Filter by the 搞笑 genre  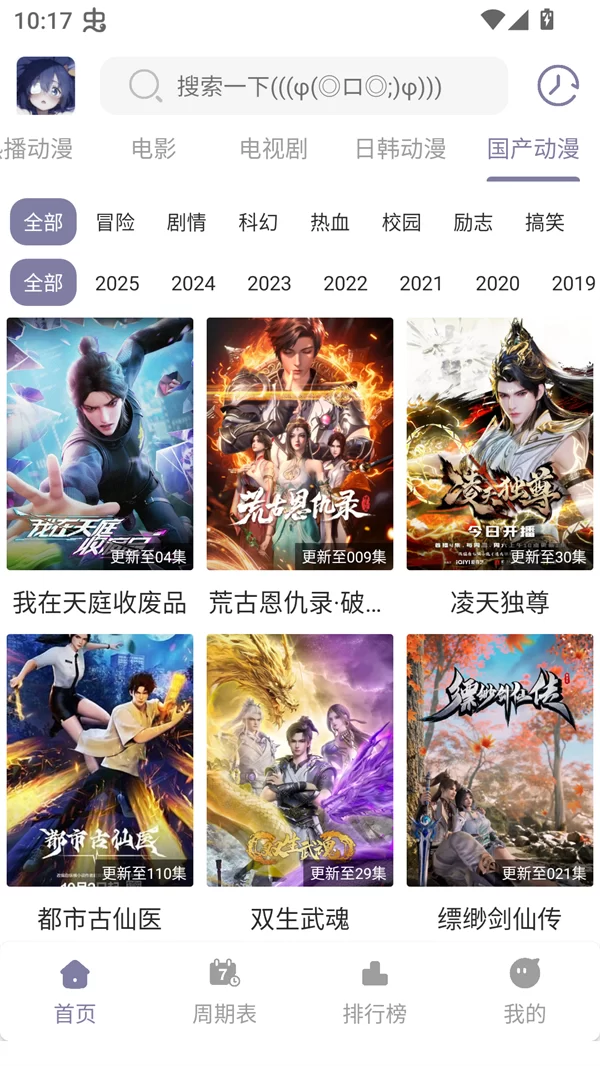pos(545,222)
